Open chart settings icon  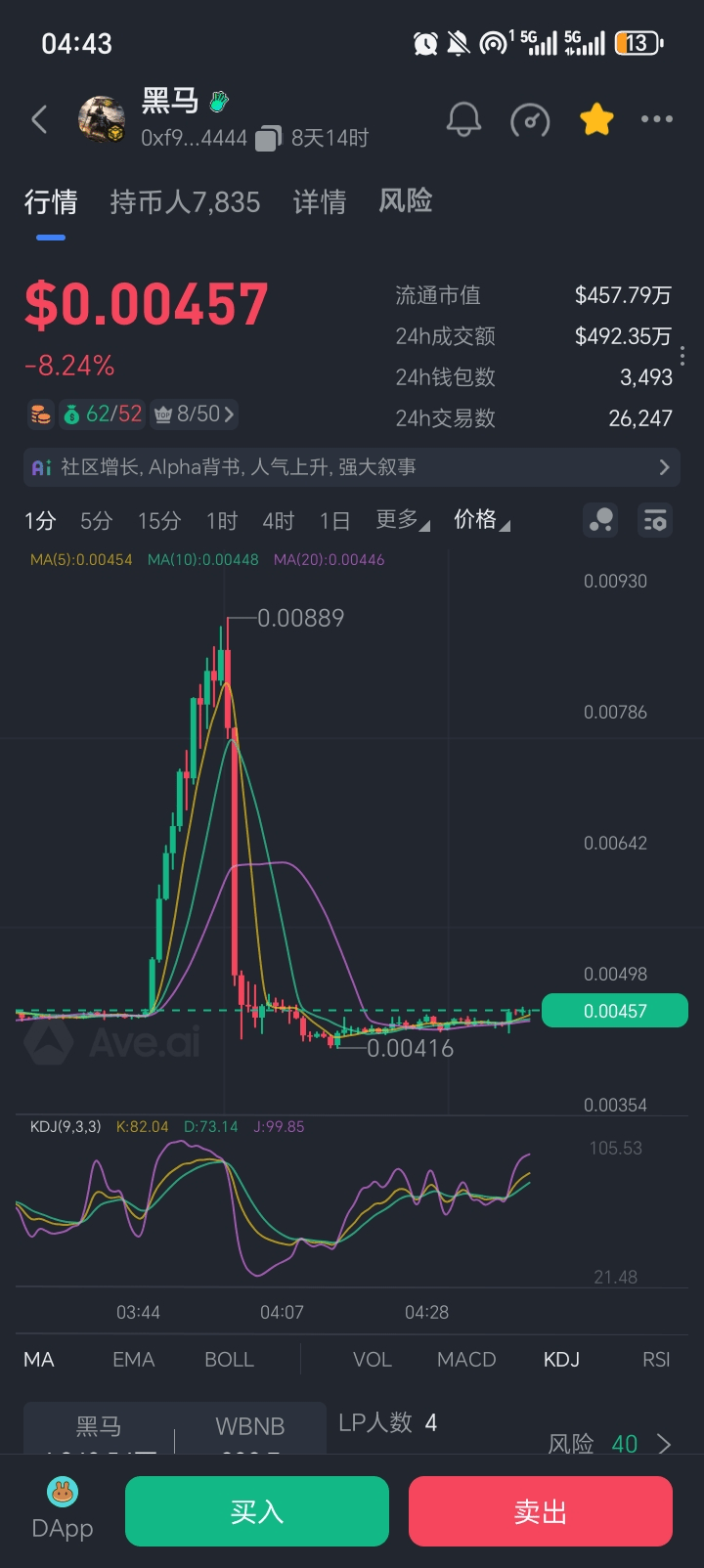[654, 521]
